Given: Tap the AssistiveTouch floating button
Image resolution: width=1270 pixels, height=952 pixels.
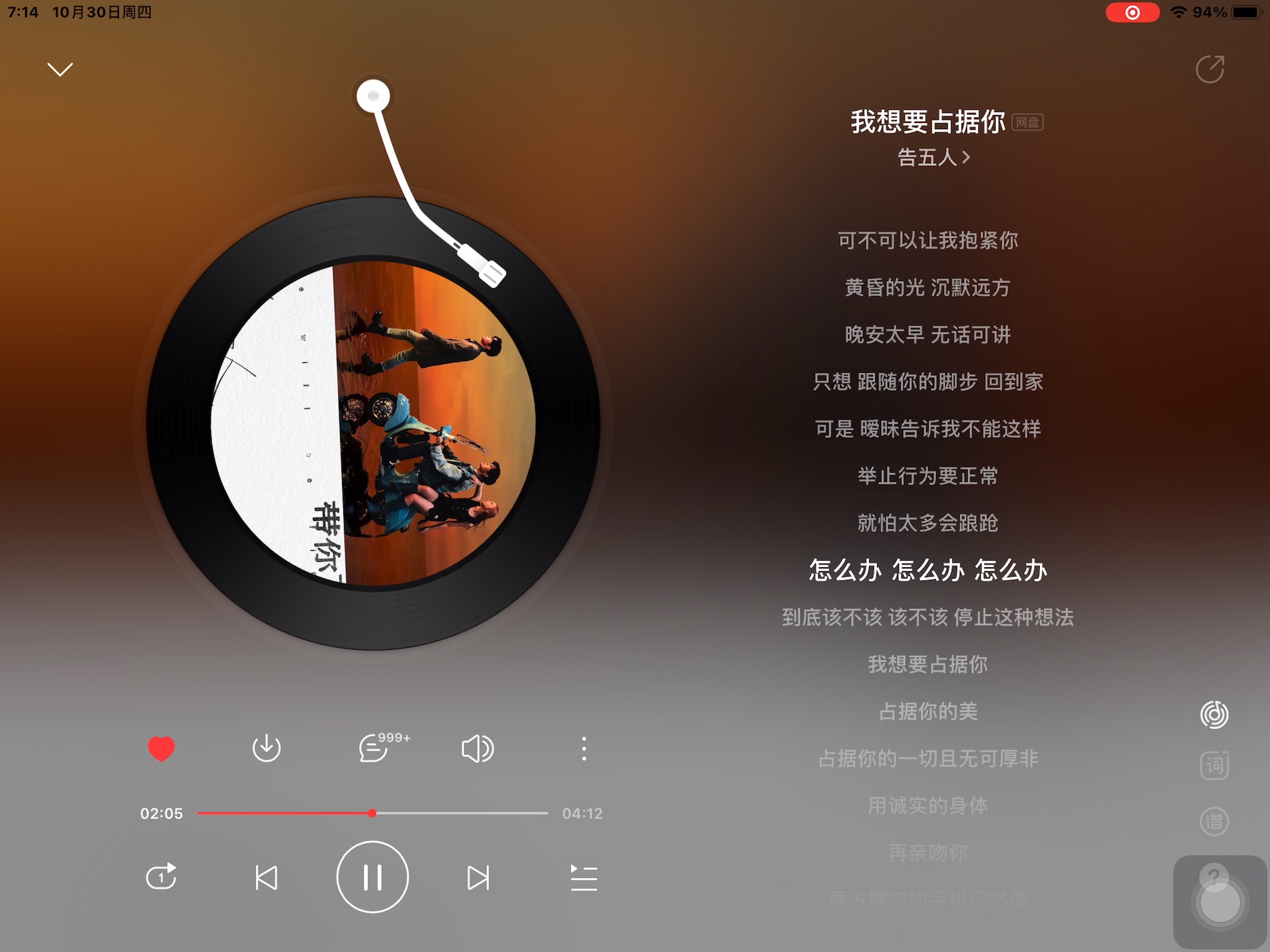Looking at the screenshot, I should click(x=1220, y=902).
